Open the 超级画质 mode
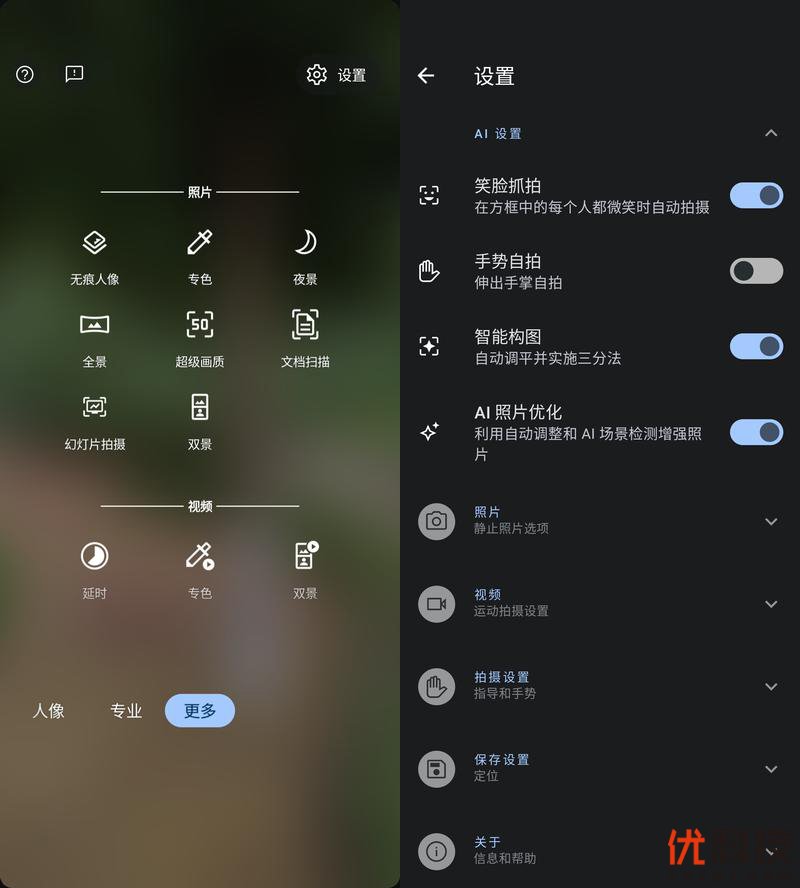The height and width of the screenshot is (888, 800). 200,337
